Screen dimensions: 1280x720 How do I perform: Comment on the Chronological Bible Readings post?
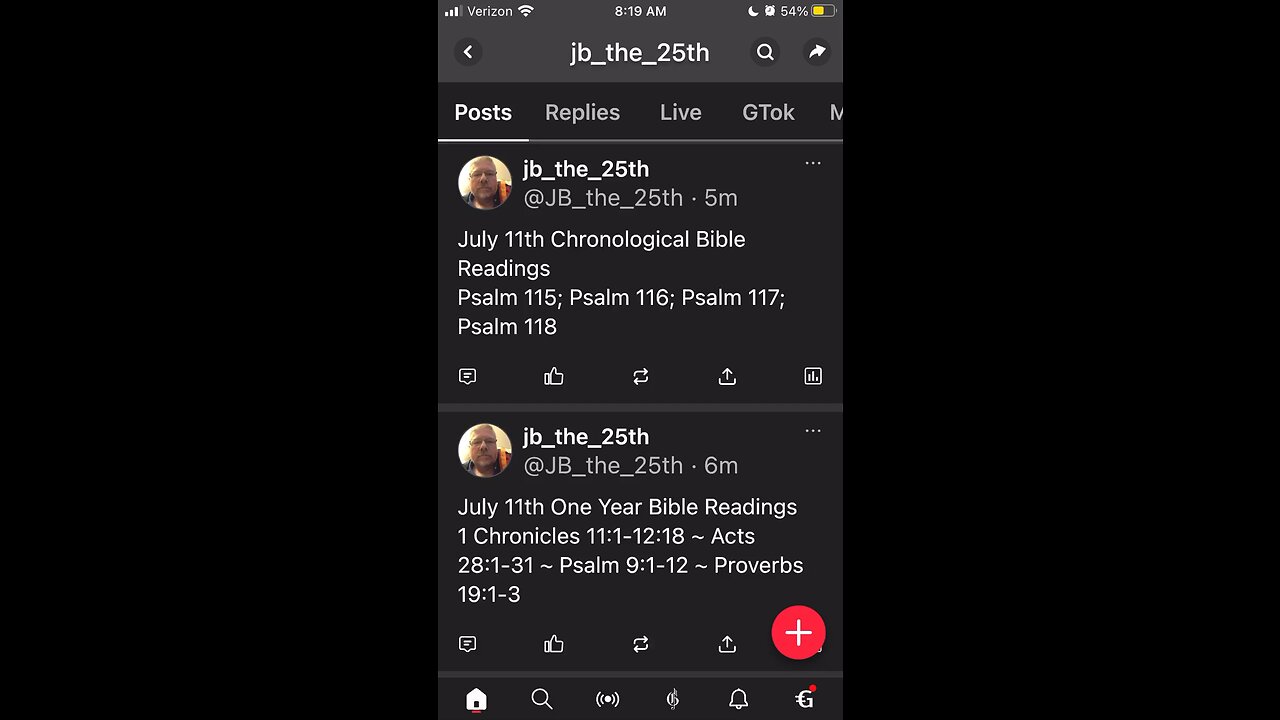click(x=467, y=376)
